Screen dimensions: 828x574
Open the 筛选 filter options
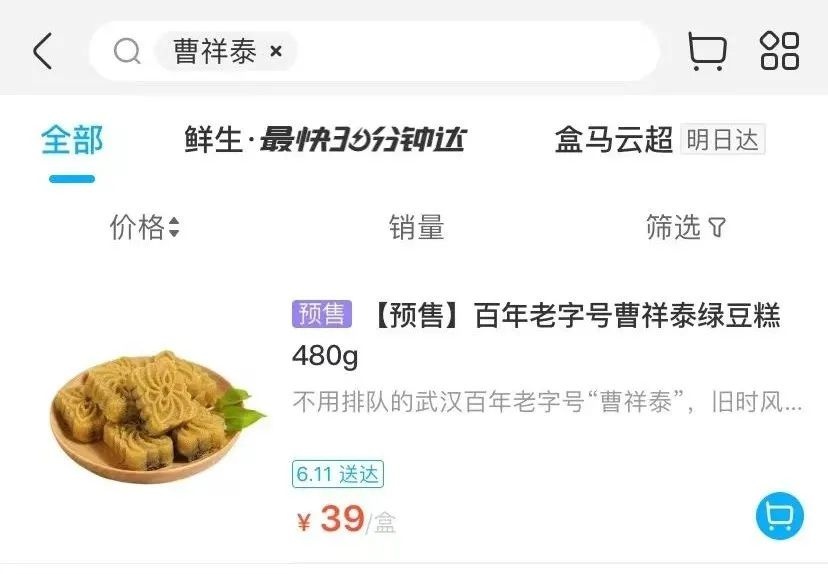(685, 228)
